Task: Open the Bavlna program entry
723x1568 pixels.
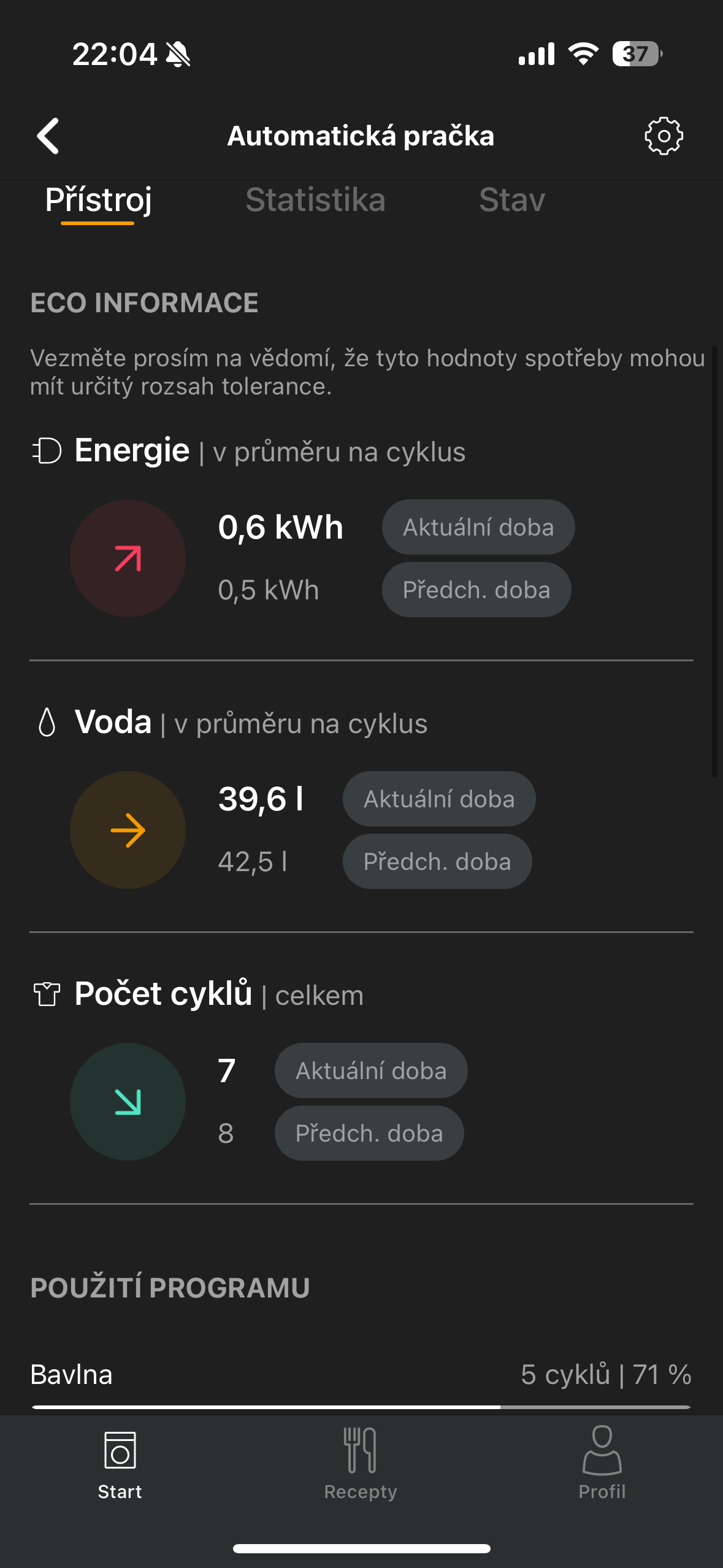Action: coord(71,1374)
